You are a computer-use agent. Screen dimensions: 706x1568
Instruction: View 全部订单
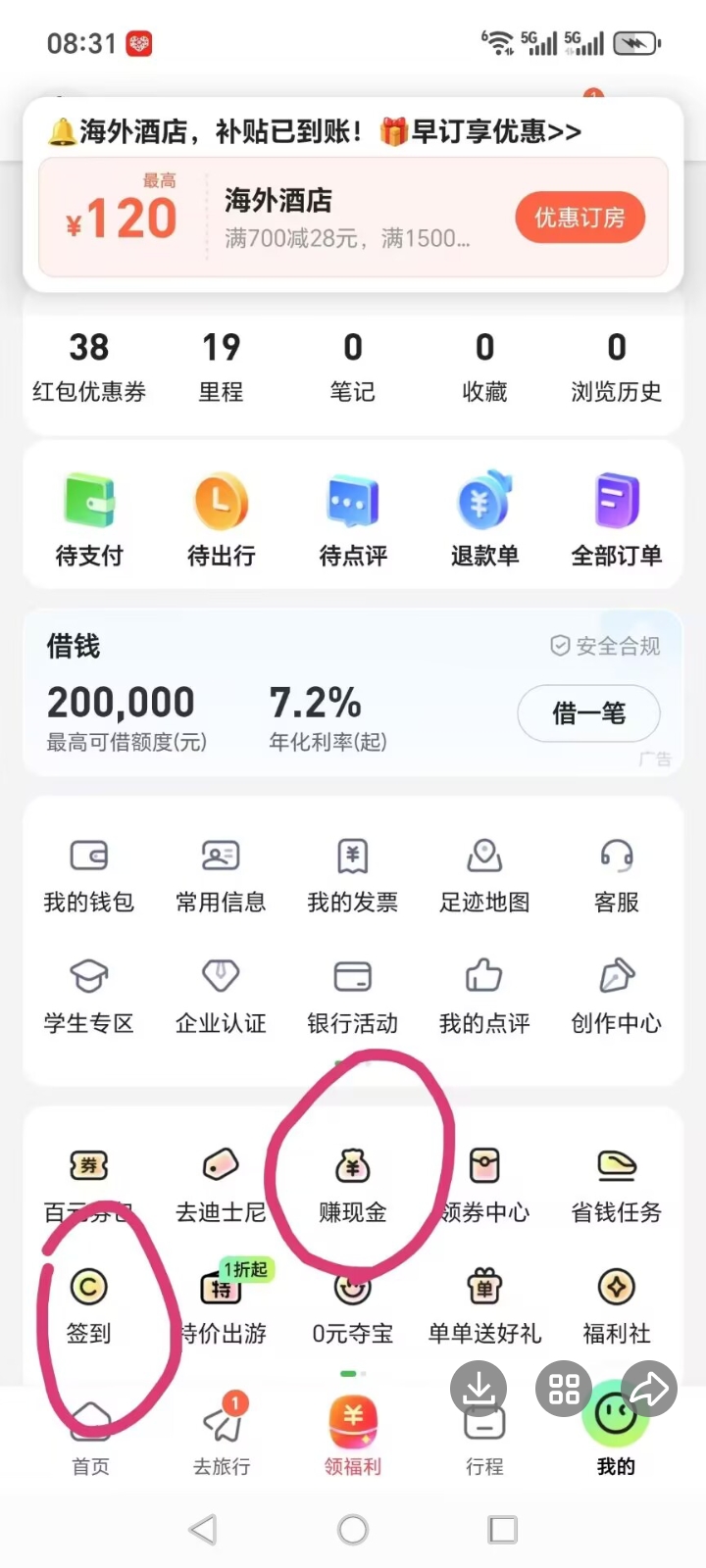[617, 519]
